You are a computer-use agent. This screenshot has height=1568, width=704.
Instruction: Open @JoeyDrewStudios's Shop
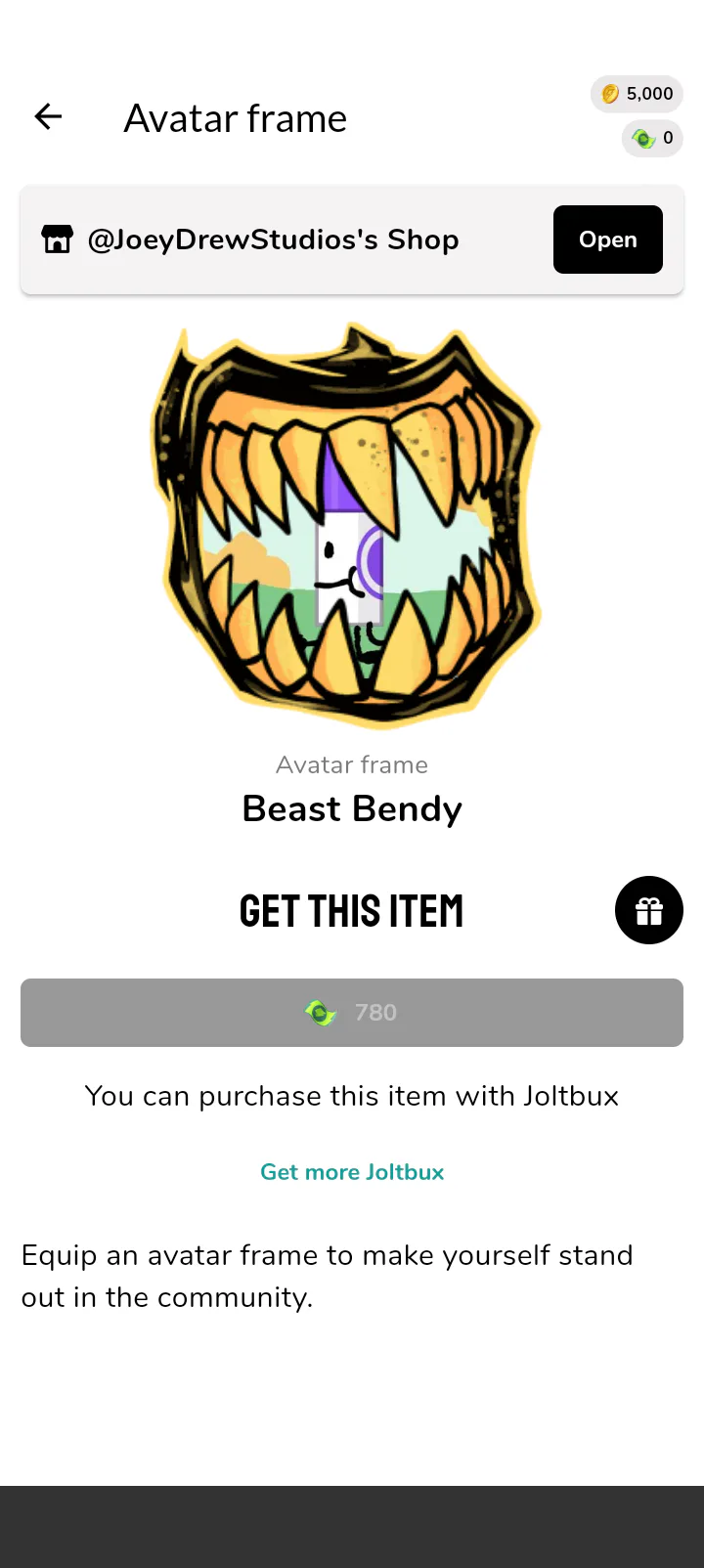click(607, 240)
